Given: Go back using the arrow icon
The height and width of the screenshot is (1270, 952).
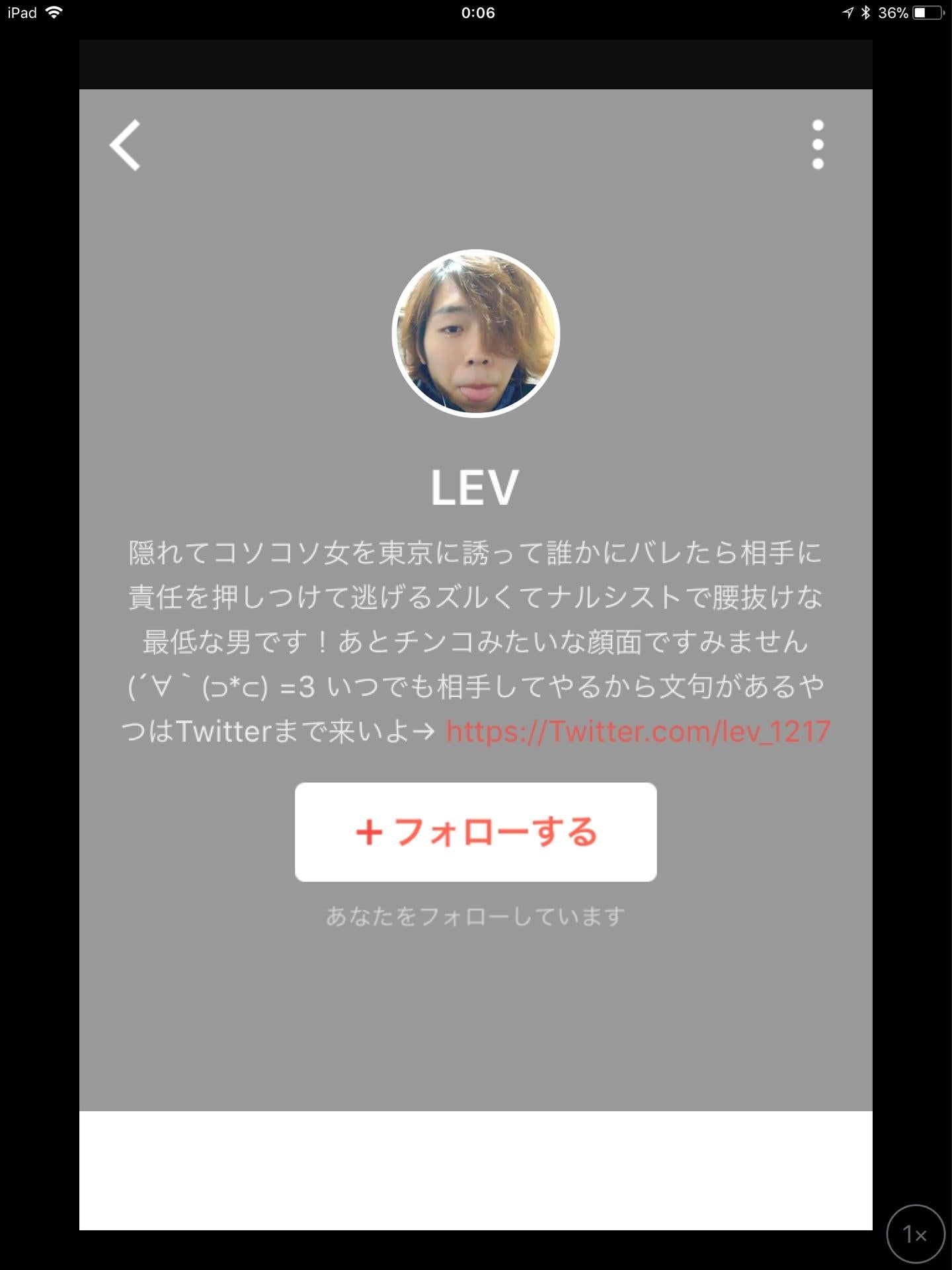Looking at the screenshot, I should pyautogui.click(x=125, y=145).
